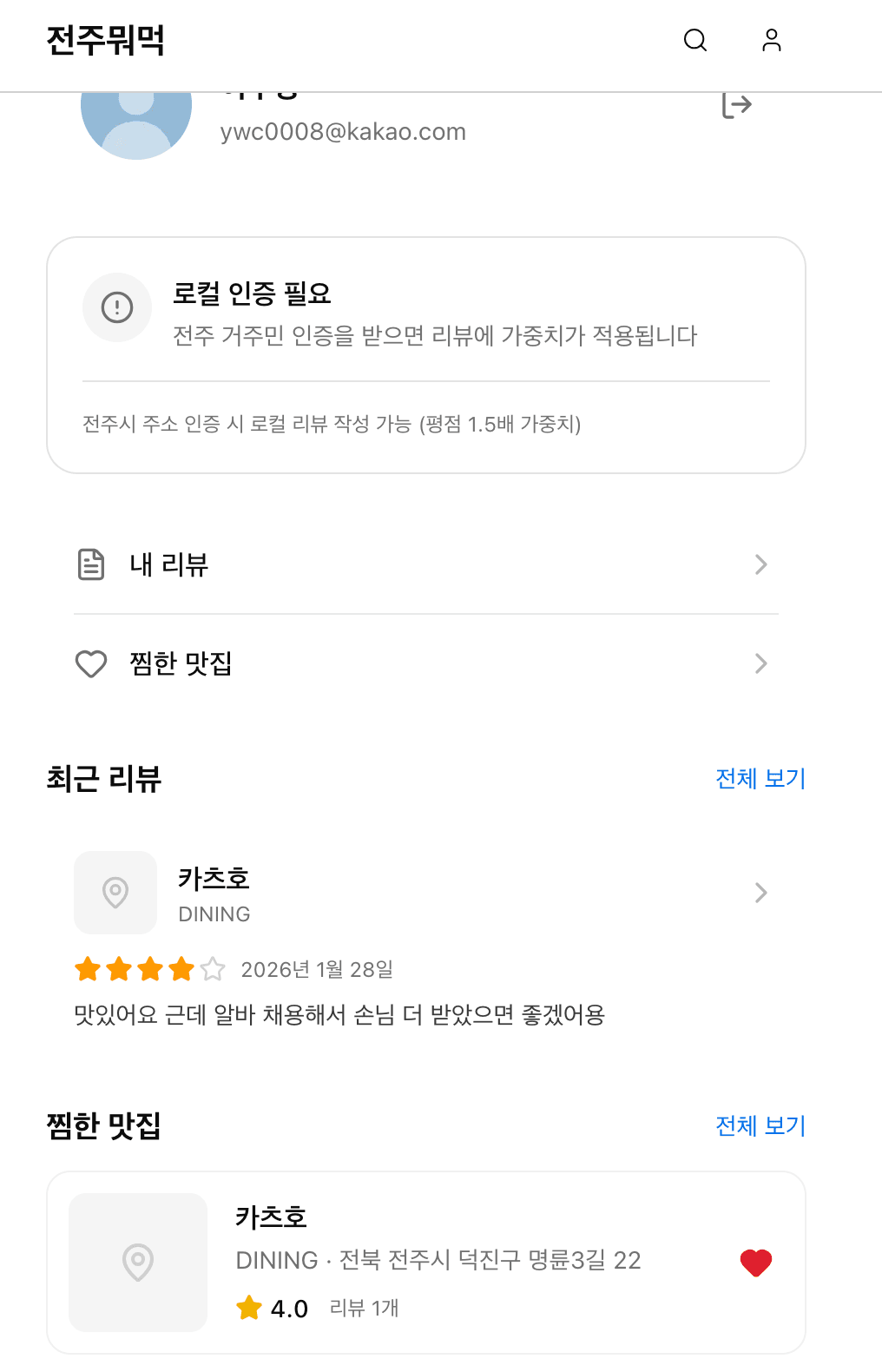The height and width of the screenshot is (1372, 882).
Task: Select the DINING category label under 카츠호
Action: [214, 914]
